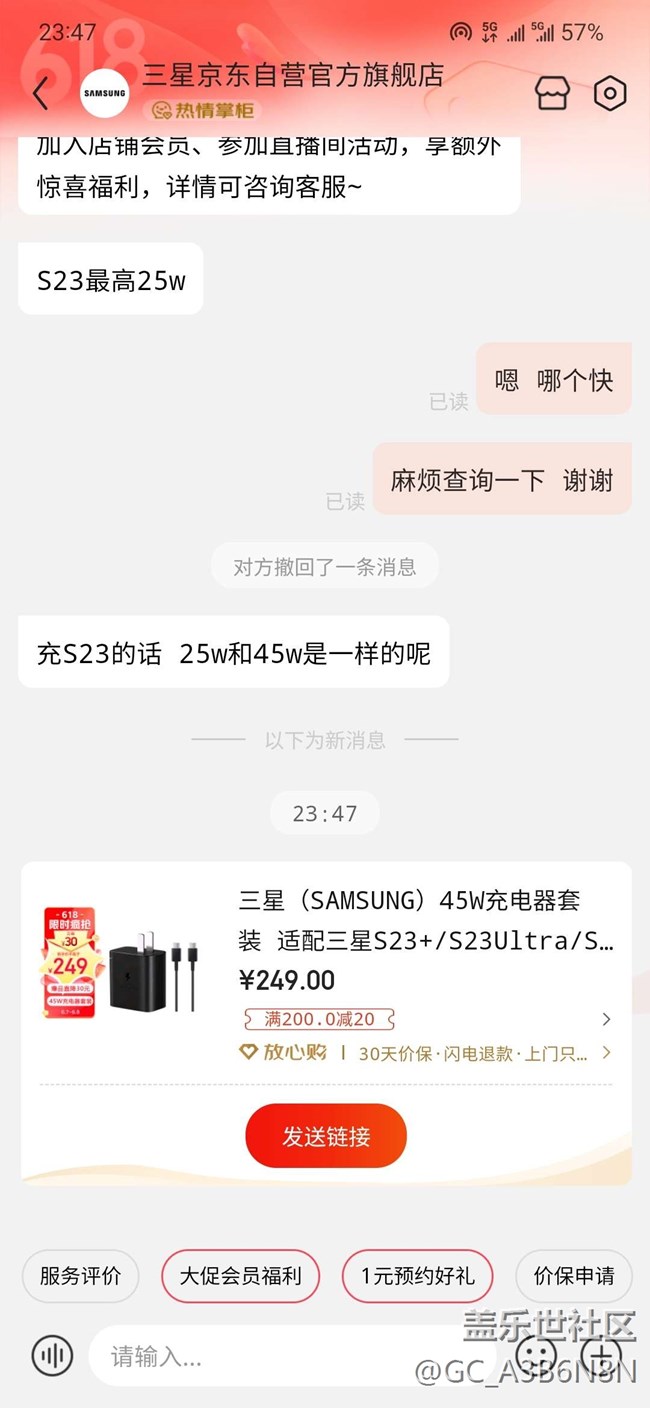Open the 45W充电器套装 product card
Viewport: 650px width, 1408px height.
pos(424,920)
